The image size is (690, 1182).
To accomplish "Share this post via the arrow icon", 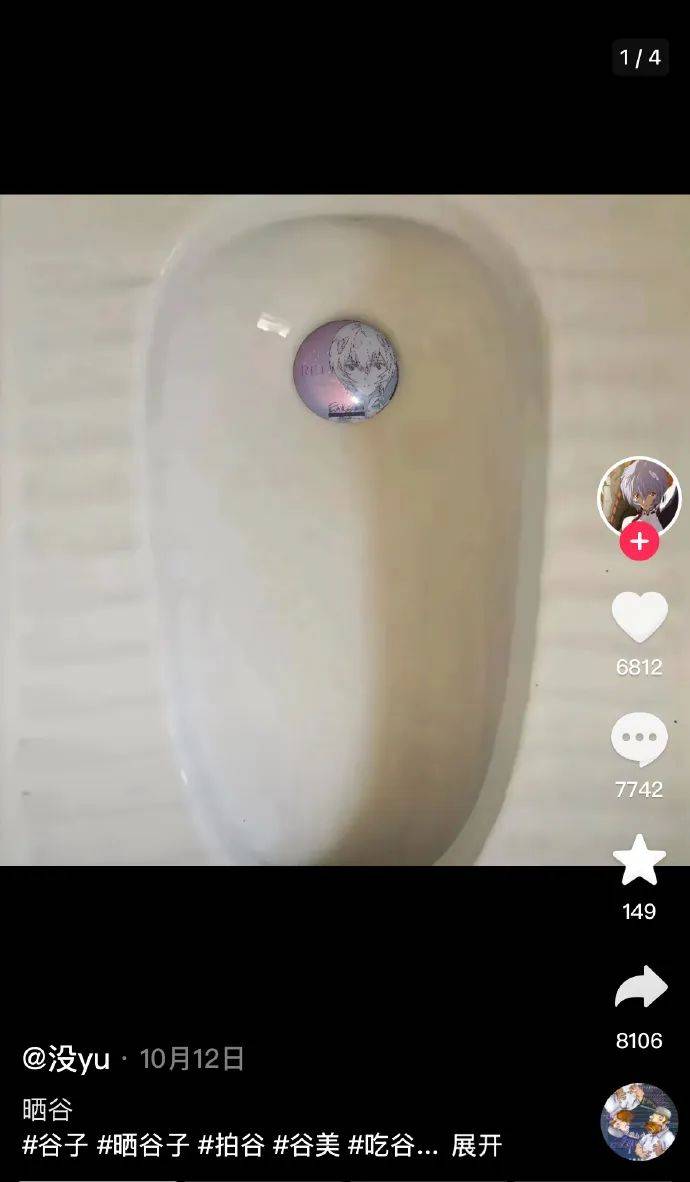I will pos(639,988).
